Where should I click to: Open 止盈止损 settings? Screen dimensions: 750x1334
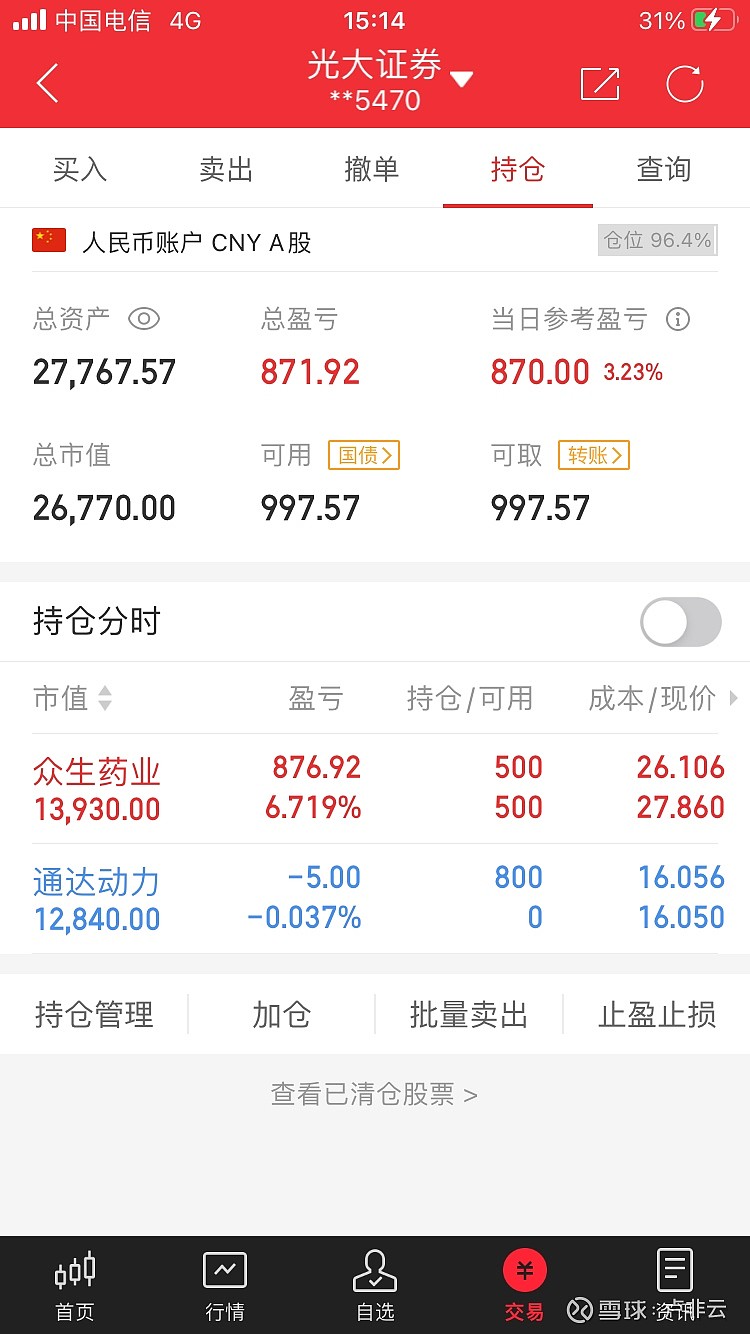[x=657, y=1015]
